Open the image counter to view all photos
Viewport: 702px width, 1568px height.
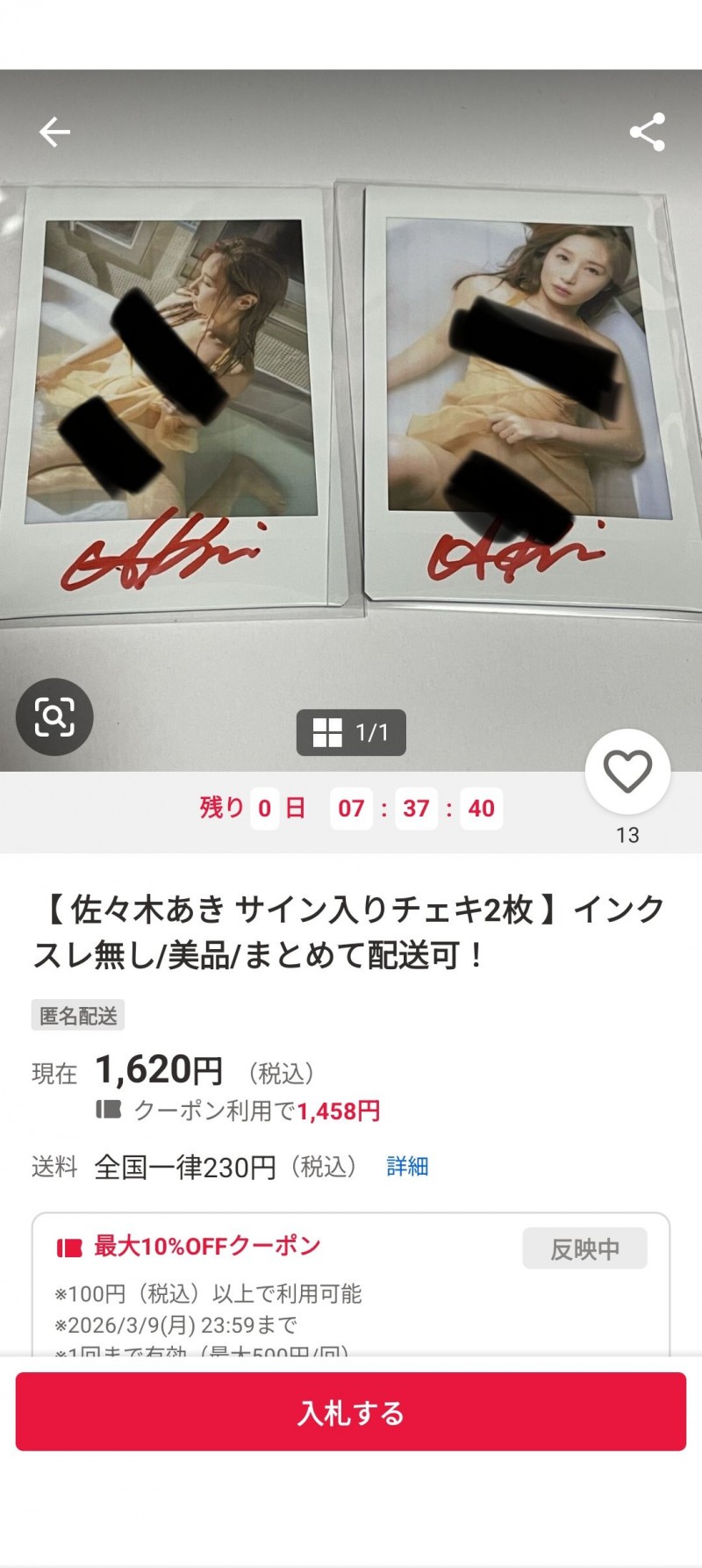click(350, 732)
